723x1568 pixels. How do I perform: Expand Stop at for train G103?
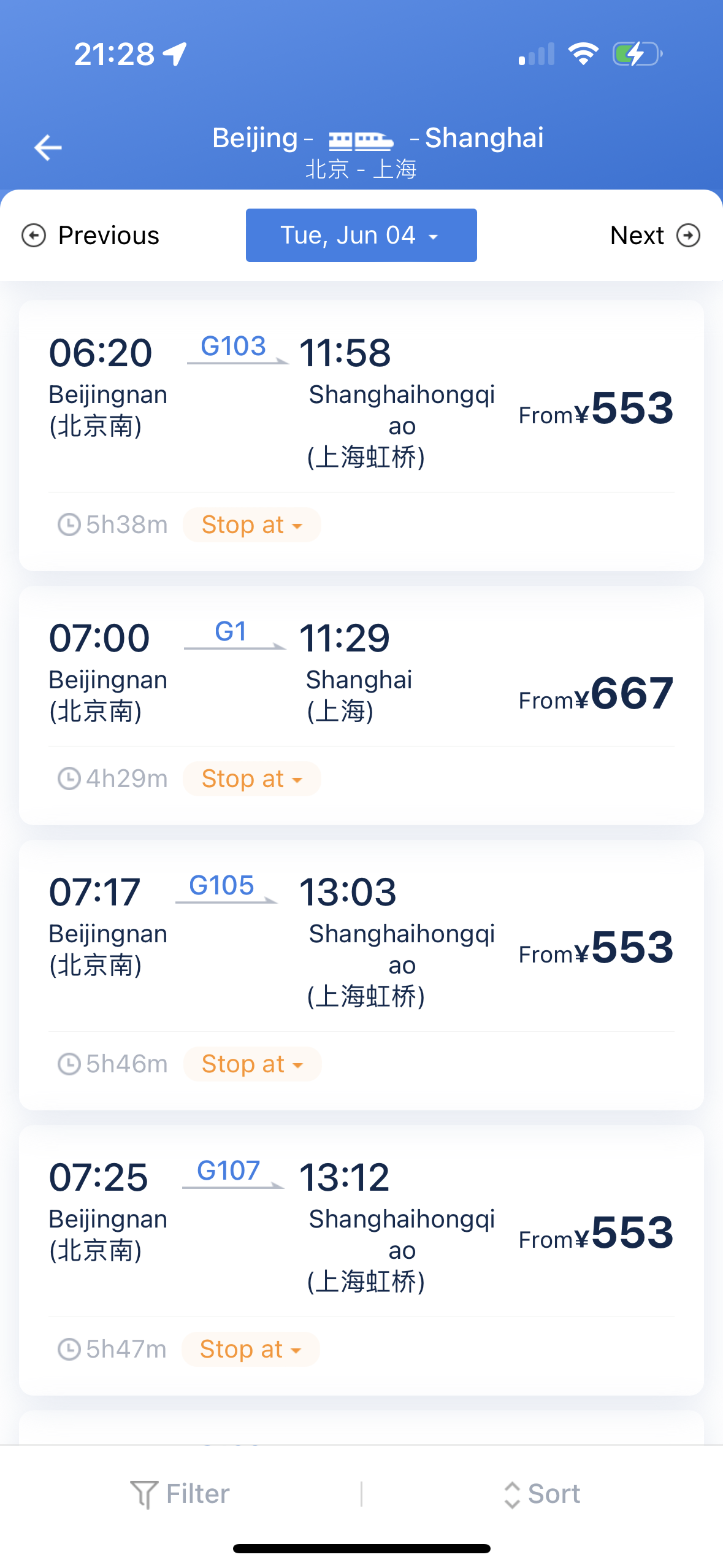251,525
